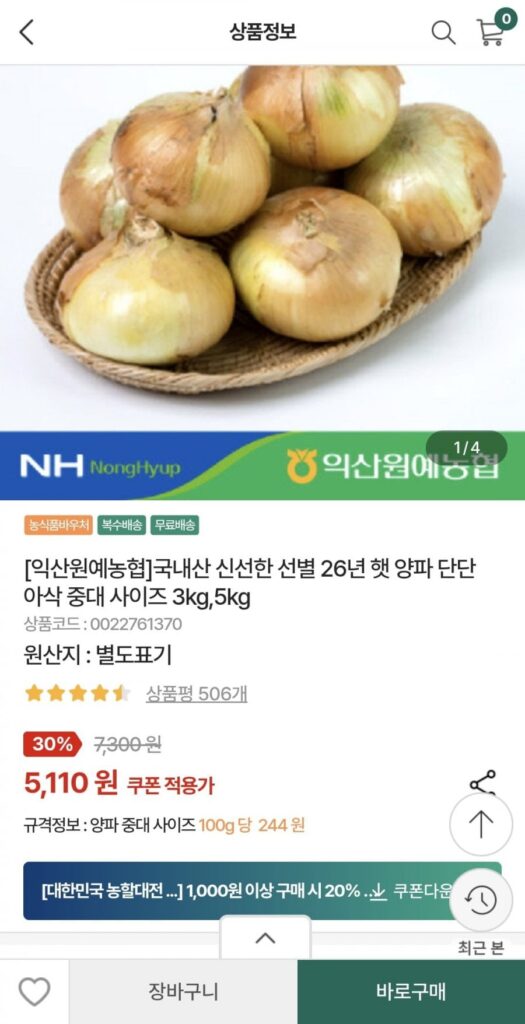The width and height of the screenshot is (525, 1024).
Task: Go back using the top-left arrow
Action: click(26, 32)
